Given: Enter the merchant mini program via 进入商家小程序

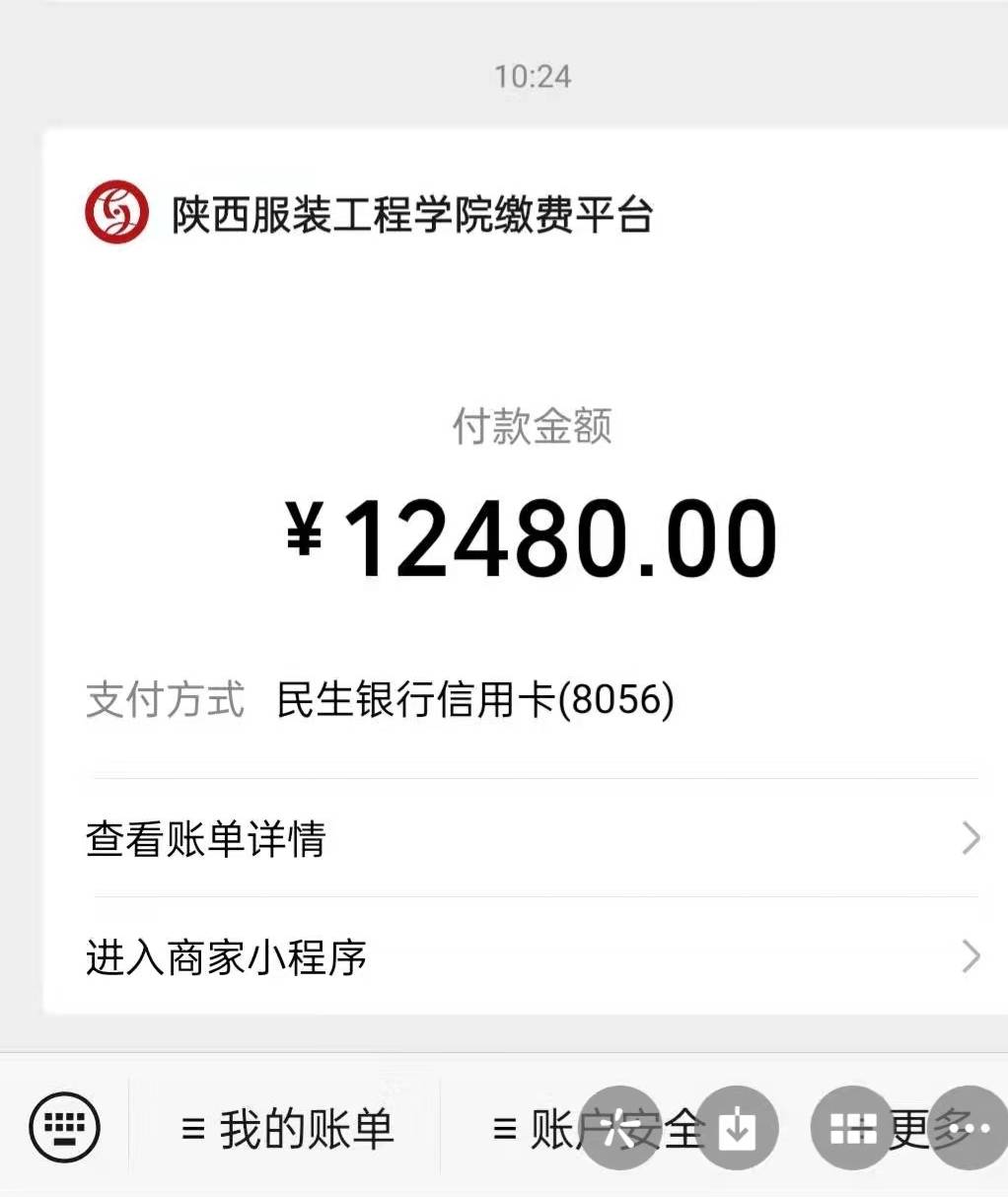Looking at the screenshot, I should point(228,957).
